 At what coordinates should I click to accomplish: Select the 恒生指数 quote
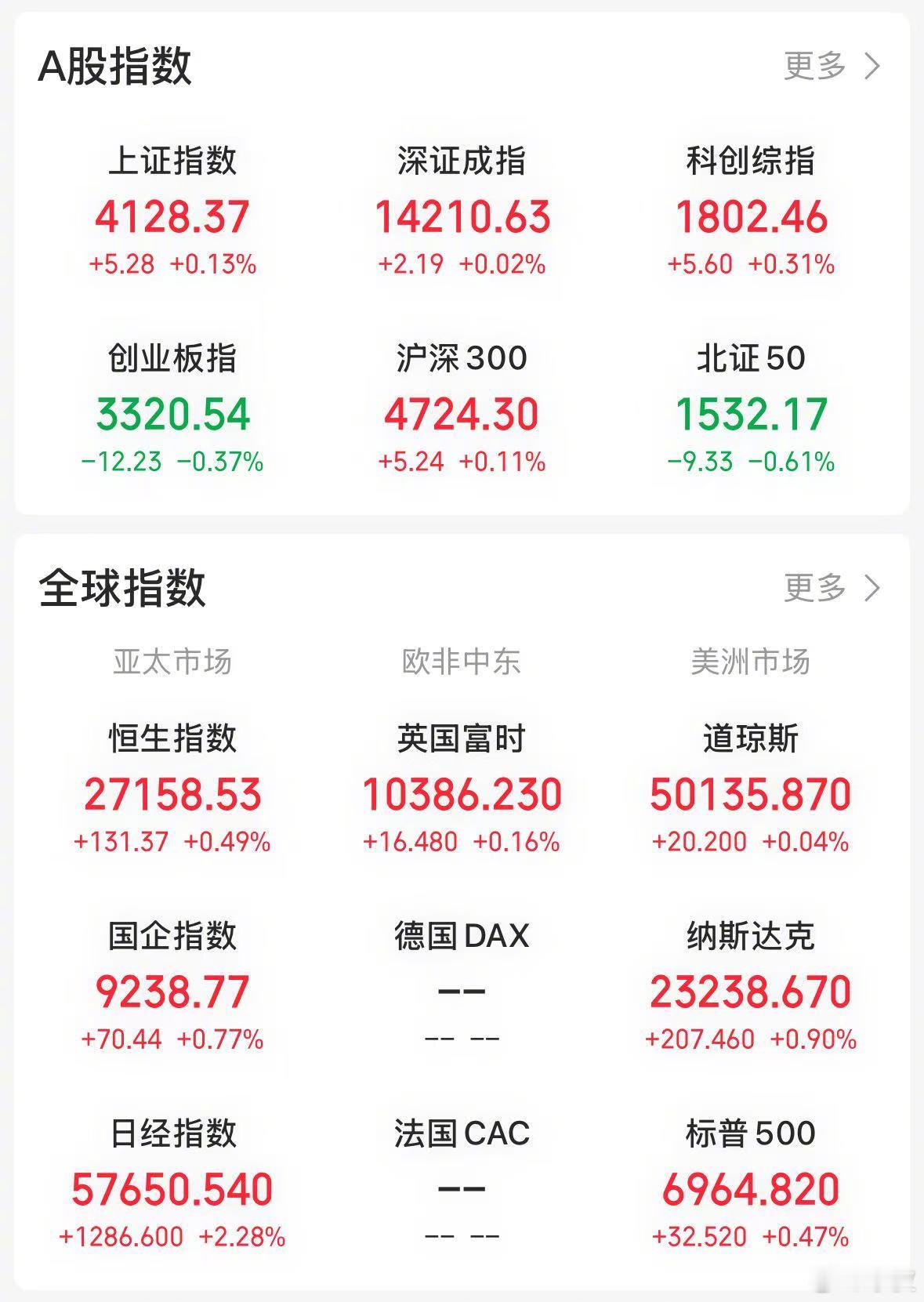pos(174,788)
